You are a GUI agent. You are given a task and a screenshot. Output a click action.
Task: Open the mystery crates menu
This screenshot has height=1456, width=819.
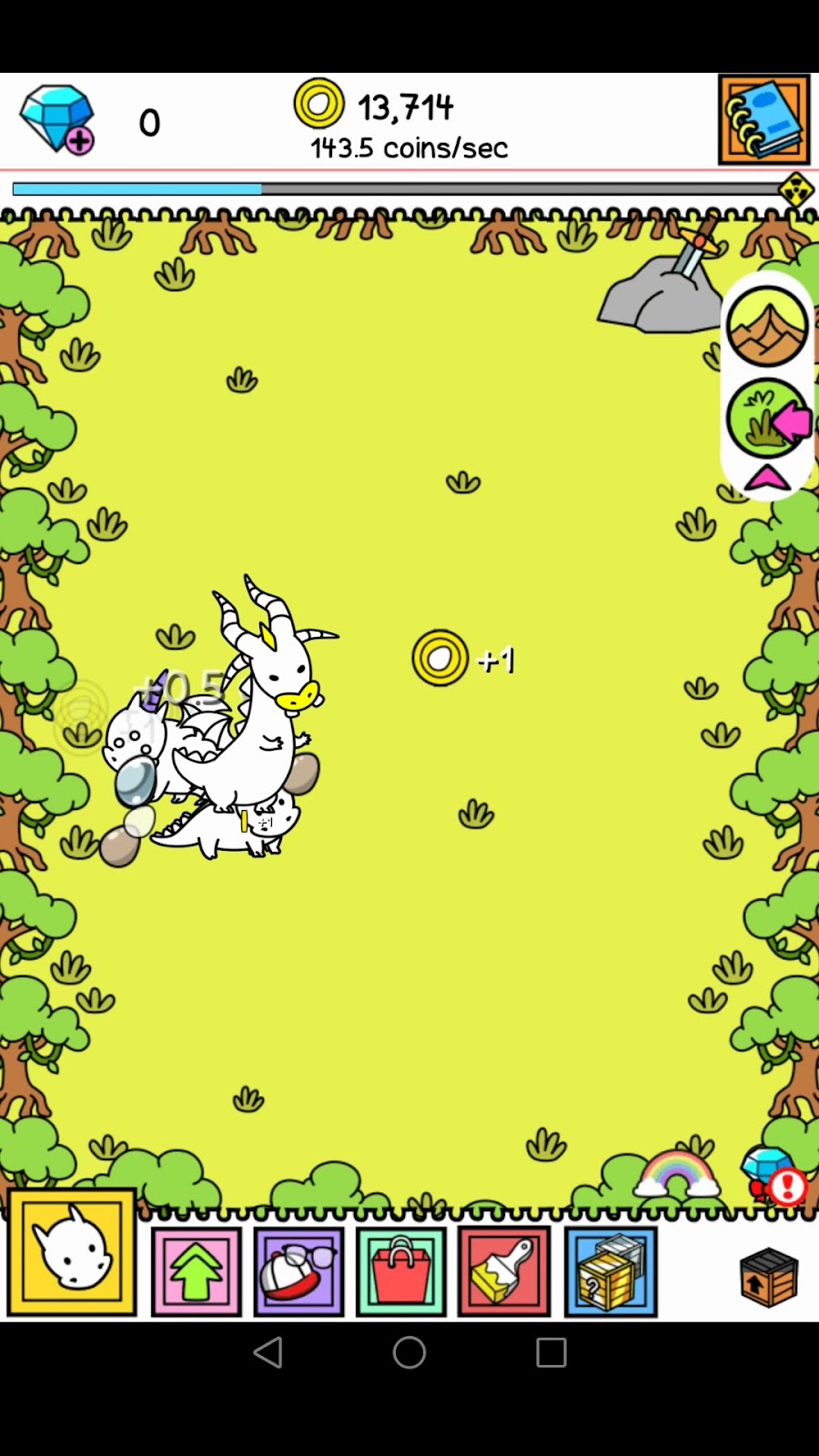[x=610, y=1270]
